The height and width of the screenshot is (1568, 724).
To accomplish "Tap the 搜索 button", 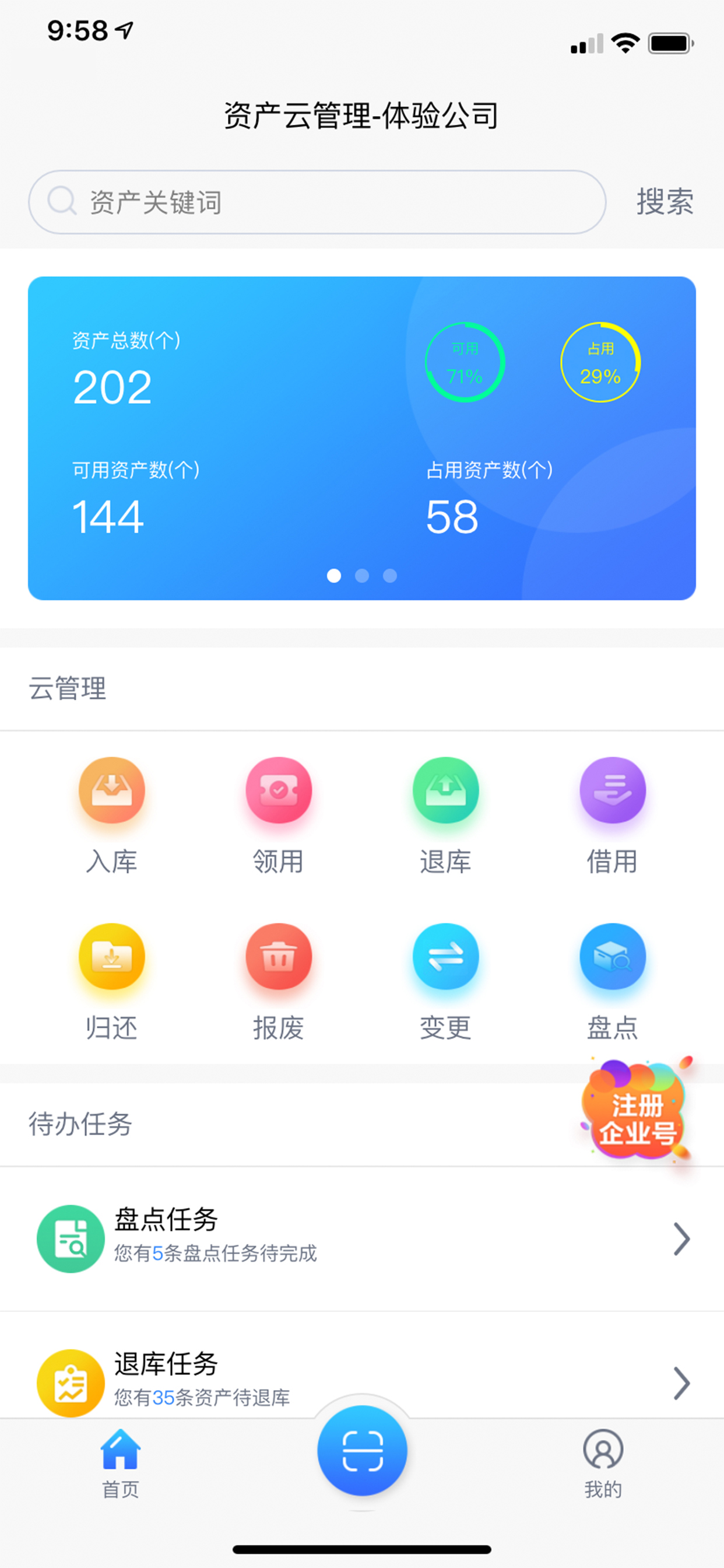I will 665,202.
